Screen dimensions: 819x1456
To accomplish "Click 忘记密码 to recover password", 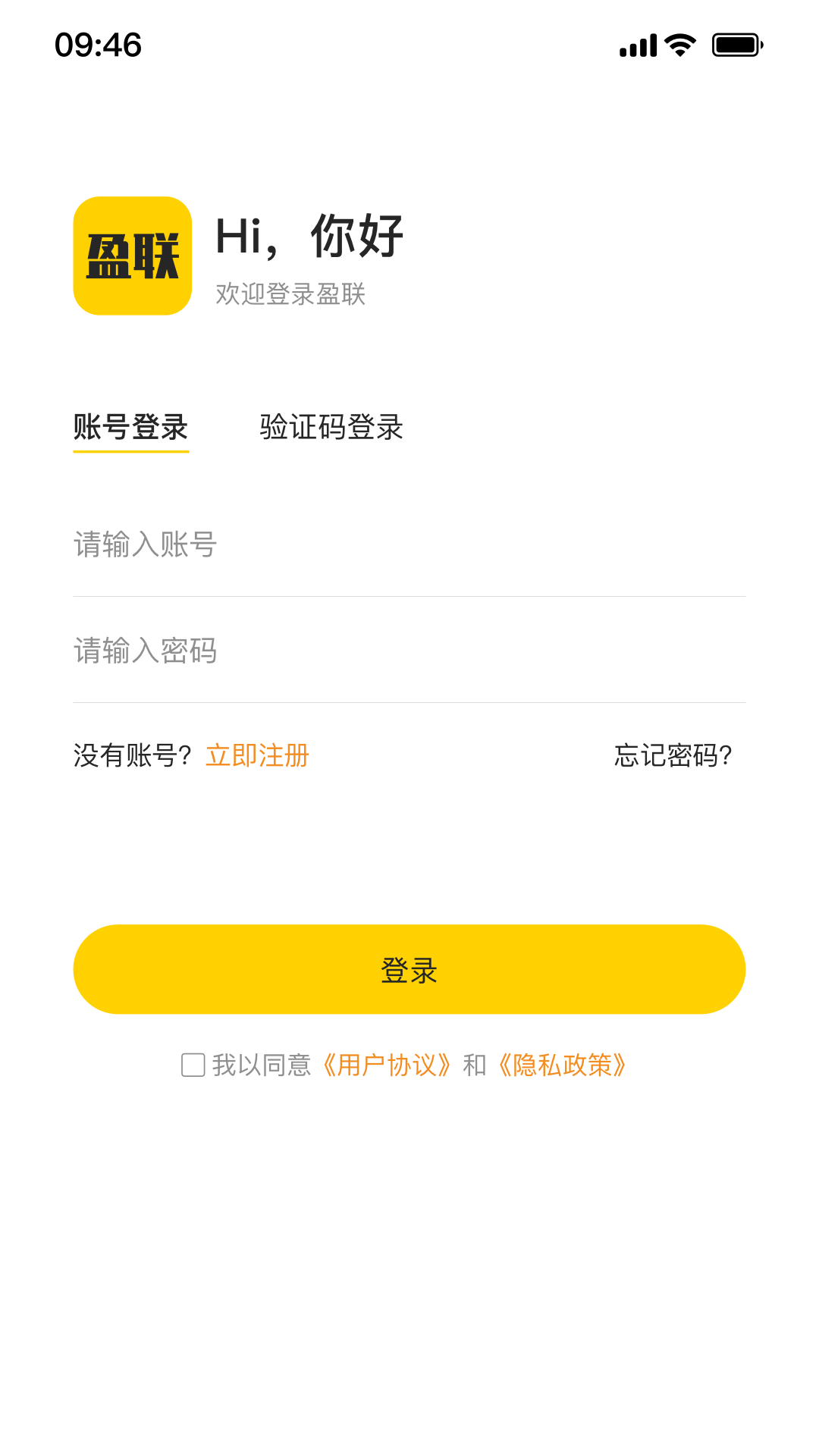I will coord(671,756).
